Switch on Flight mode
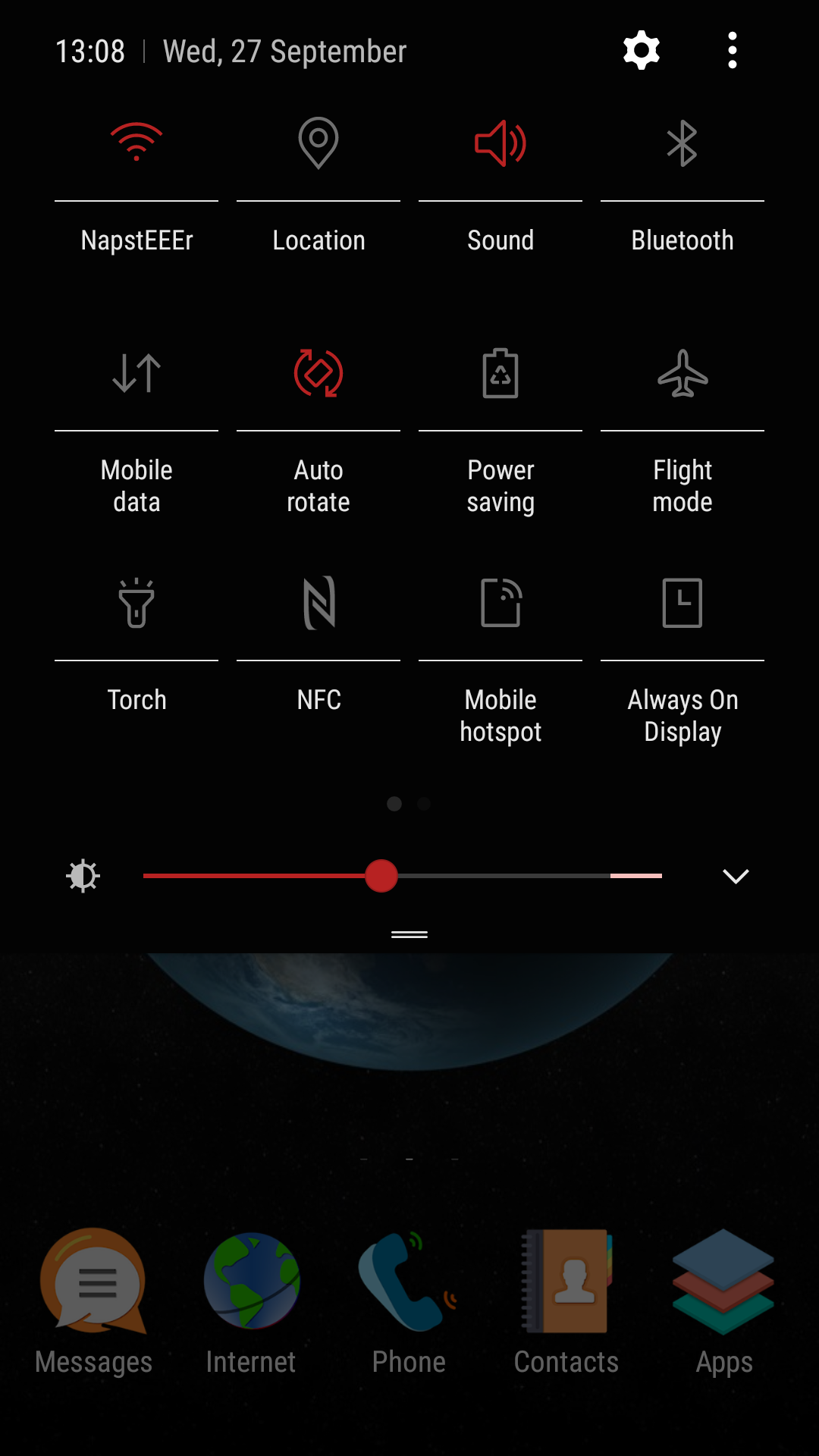Image resolution: width=819 pixels, height=1456 pixels. [682, 373]
